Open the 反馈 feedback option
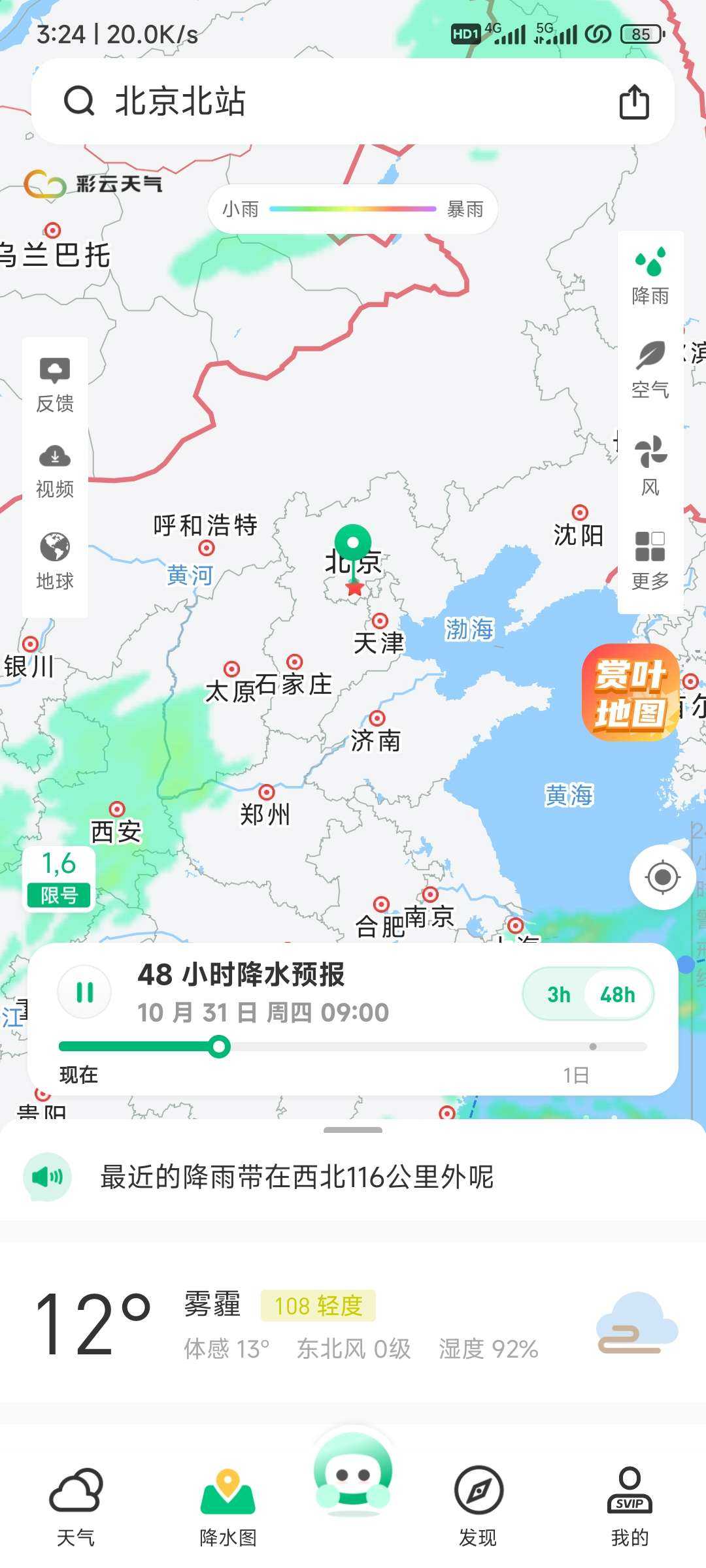The image size is (706, 1568). [x=55, y=385]
